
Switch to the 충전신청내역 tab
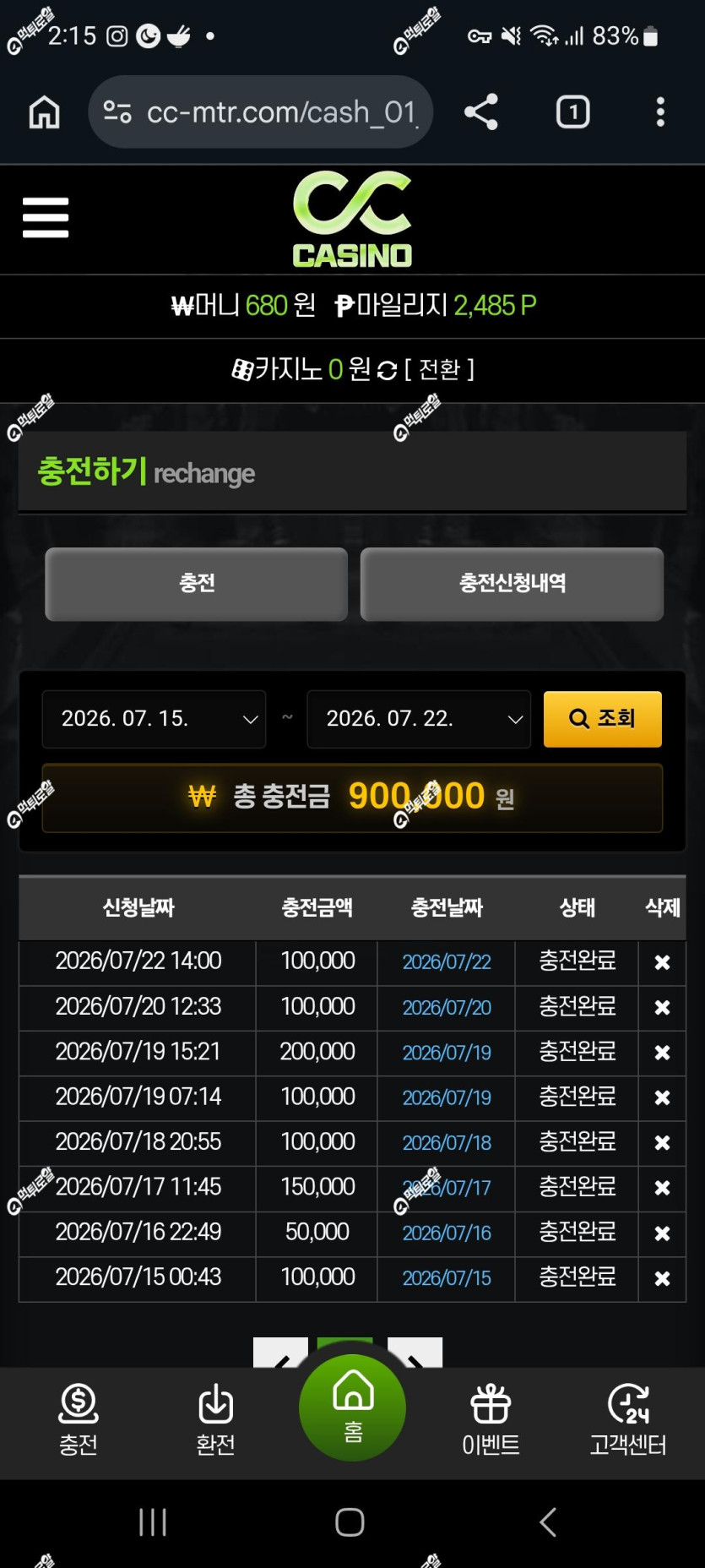tap(512, 584)
